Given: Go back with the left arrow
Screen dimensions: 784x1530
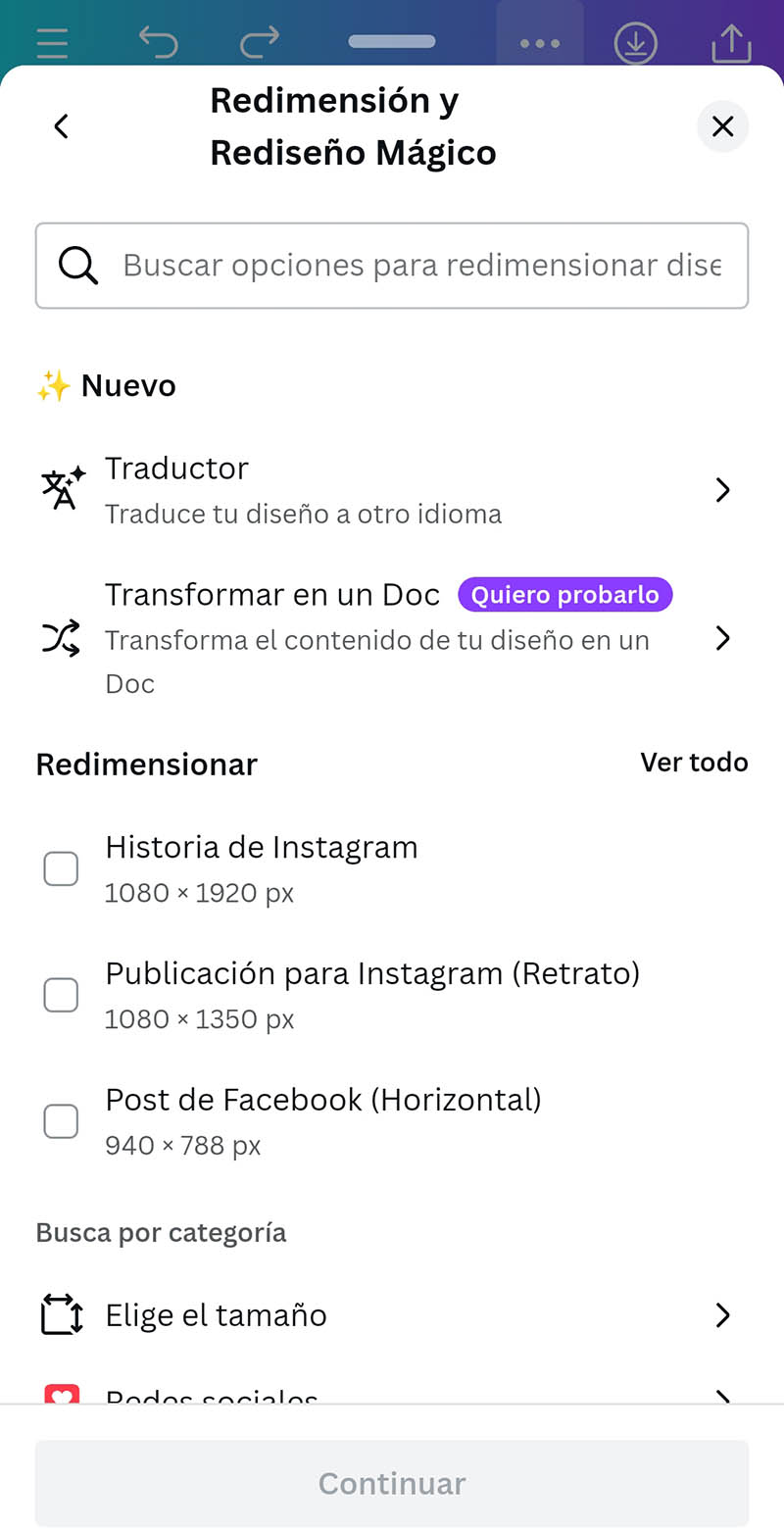Looking at the screenshot, I should (x=61, y=126).
